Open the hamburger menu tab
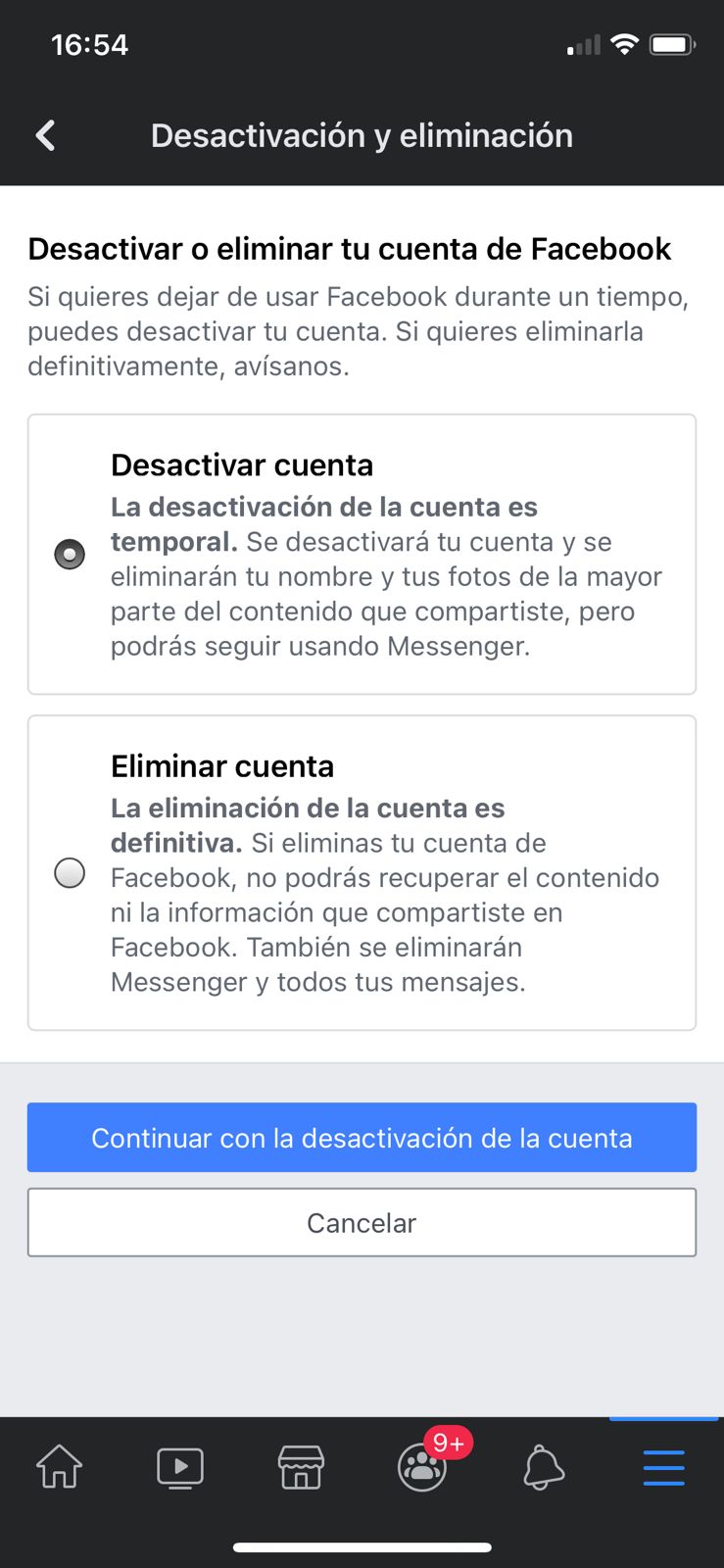Screen dimensions: 724x1568 point(663,1468)
